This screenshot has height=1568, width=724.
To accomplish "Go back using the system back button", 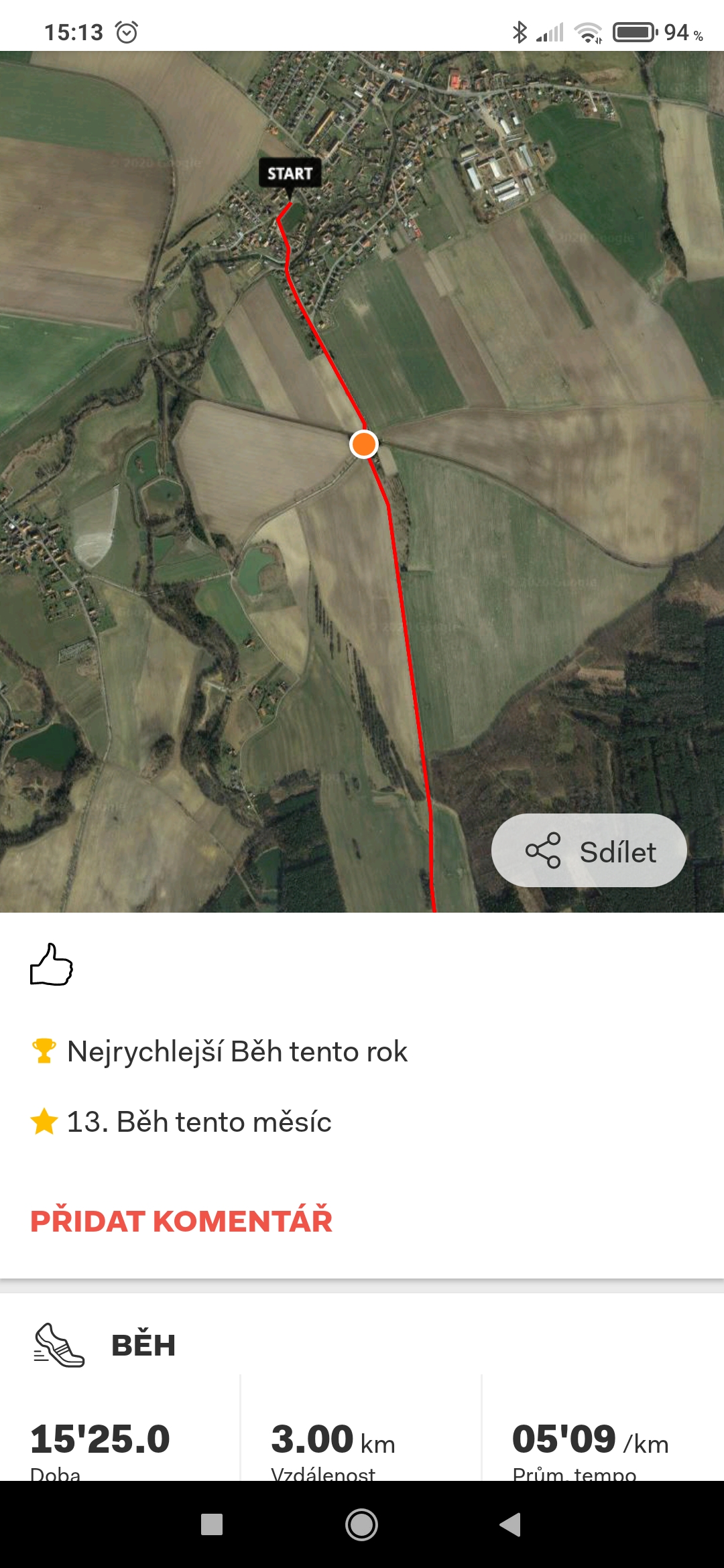I will [x=510, y=1524].
